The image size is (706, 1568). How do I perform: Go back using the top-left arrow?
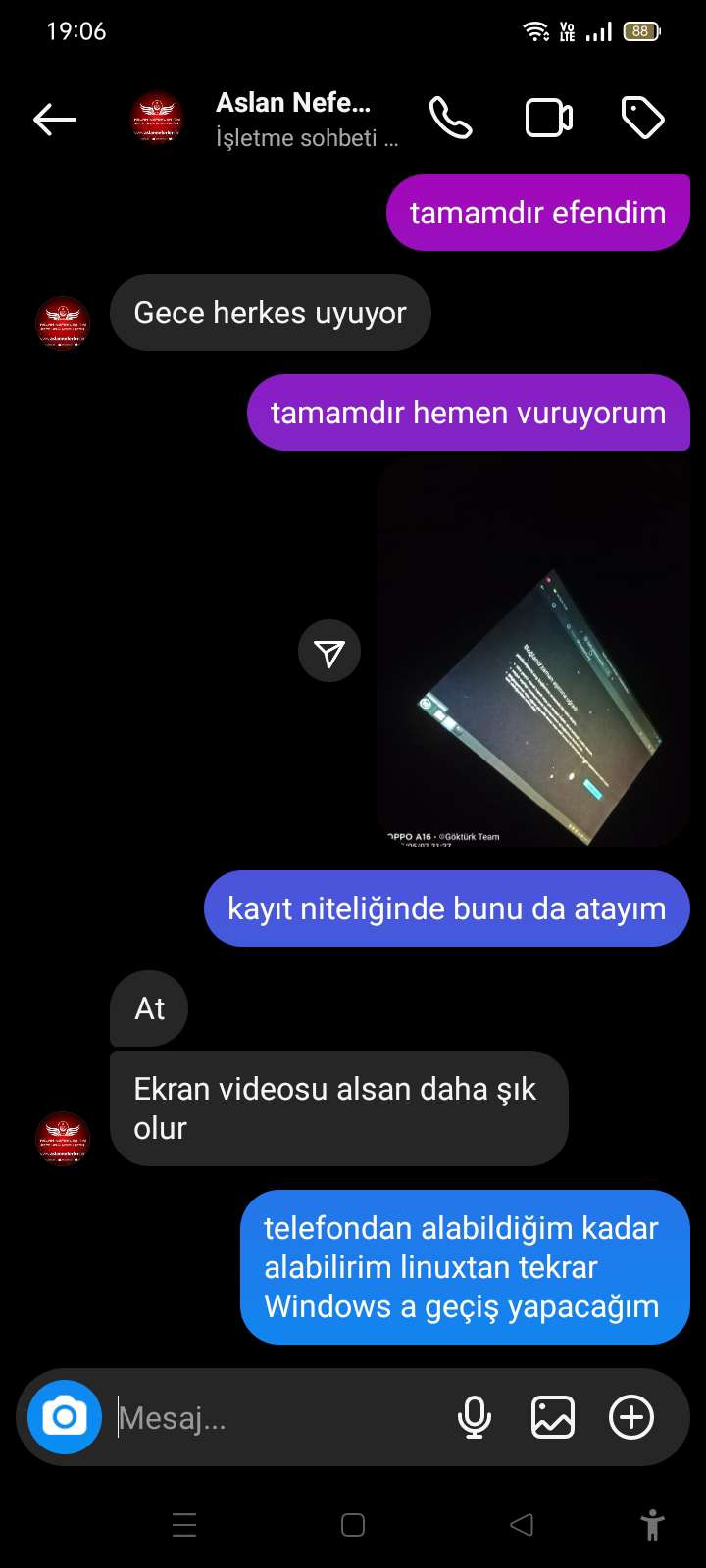pos(55,120)
